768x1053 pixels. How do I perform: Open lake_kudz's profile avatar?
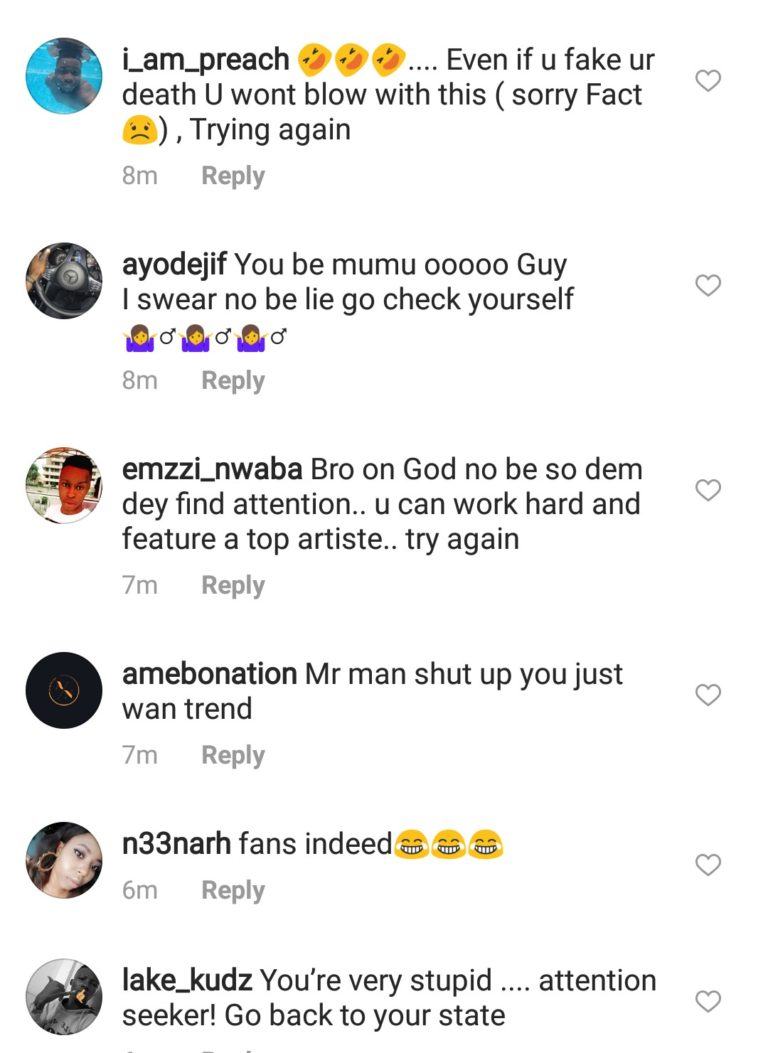pyautogui.click(x=64, y=996)
